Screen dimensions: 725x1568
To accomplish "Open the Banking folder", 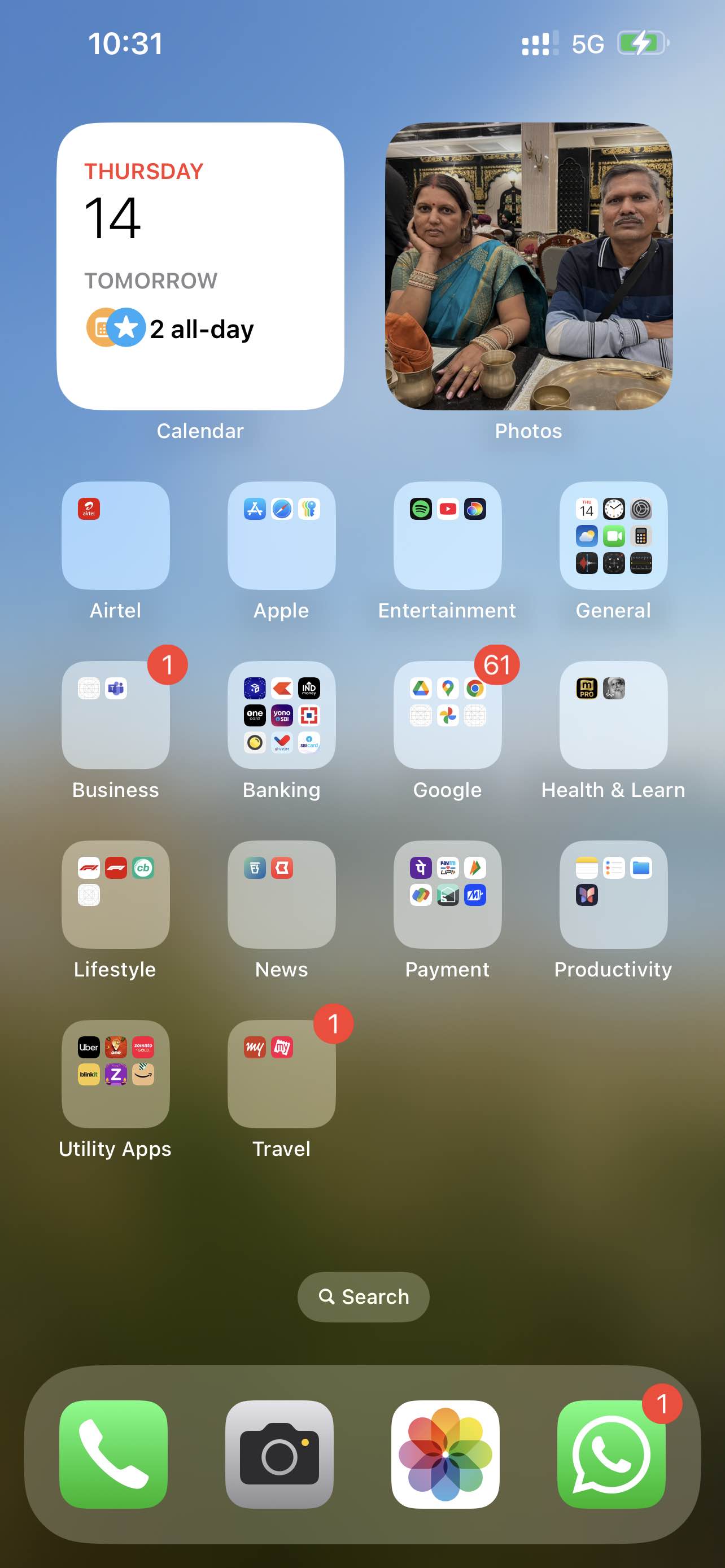I will tap(281, 715).
